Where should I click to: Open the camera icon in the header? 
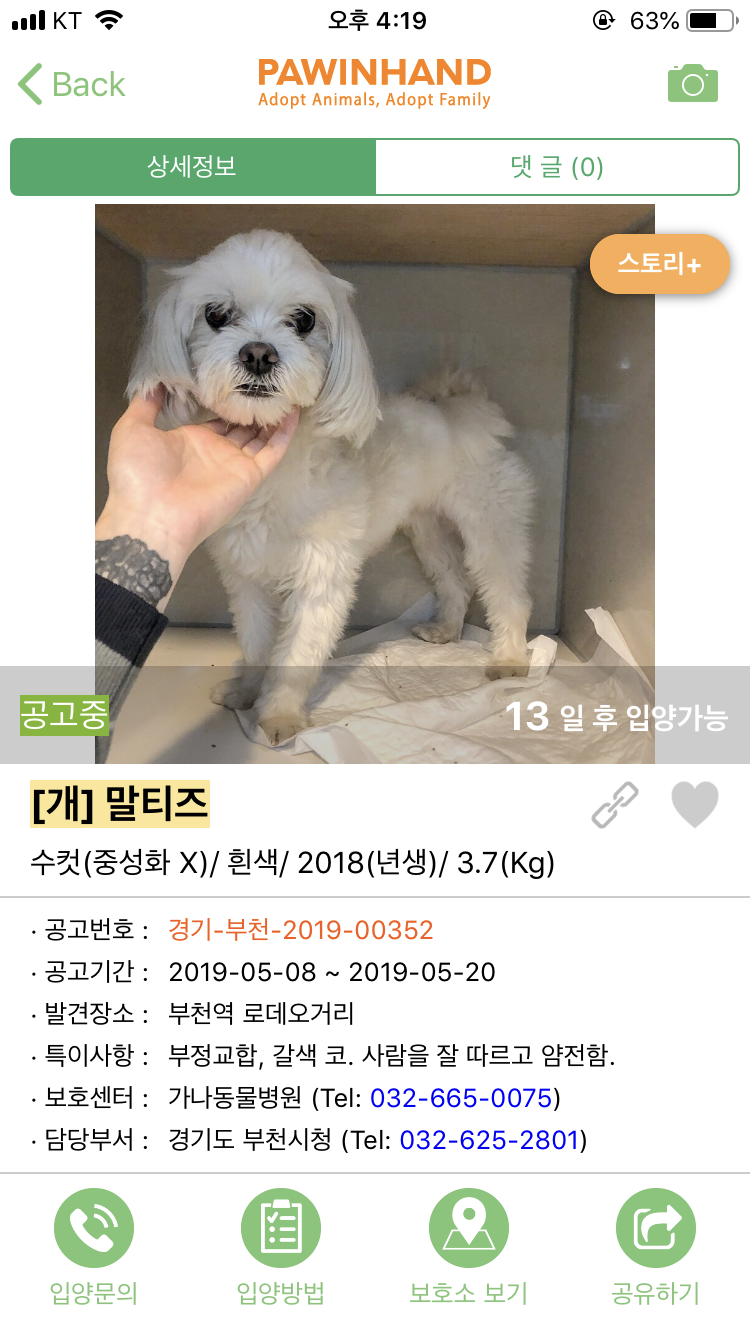[693, 84]
